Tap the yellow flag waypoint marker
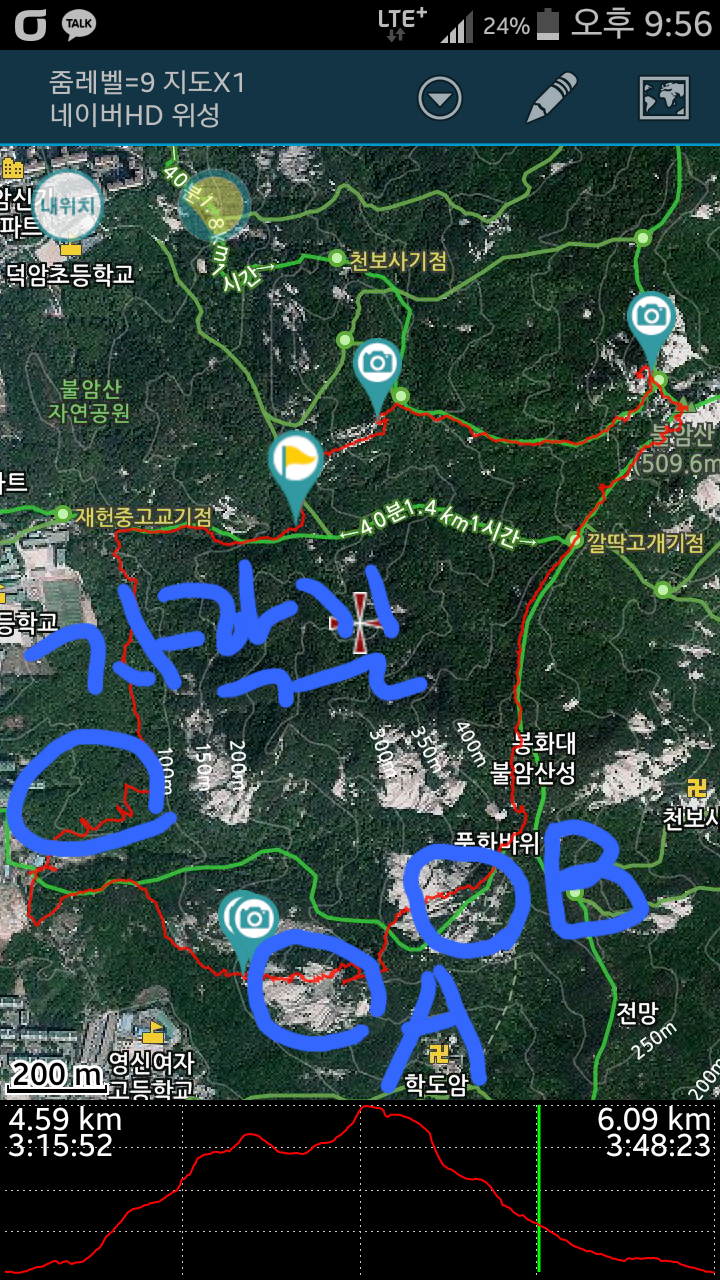Image resolution: width=720 pixels, height=1280 pixels. pos(295,460)
